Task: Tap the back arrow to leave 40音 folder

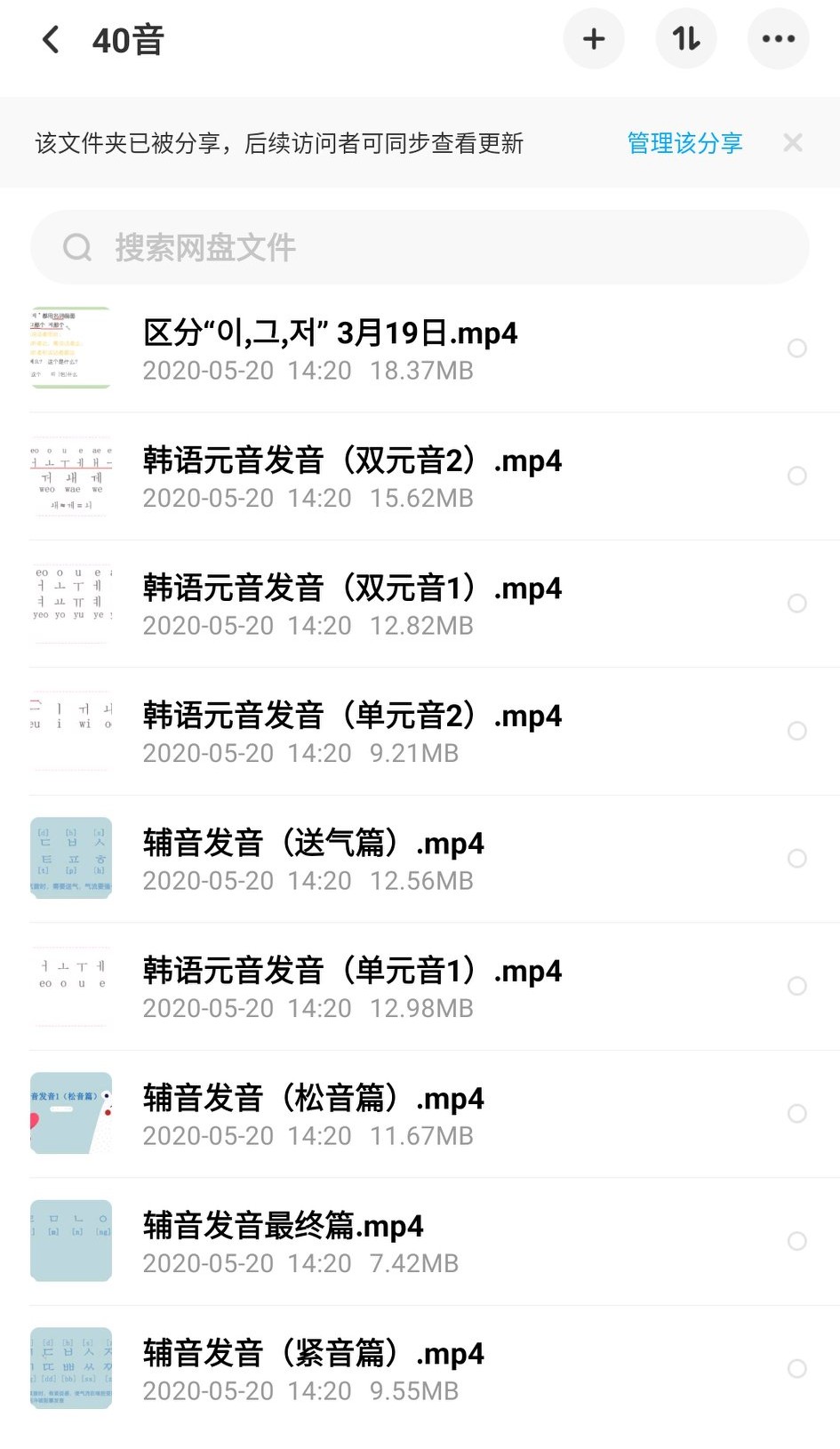Action: 51,39
